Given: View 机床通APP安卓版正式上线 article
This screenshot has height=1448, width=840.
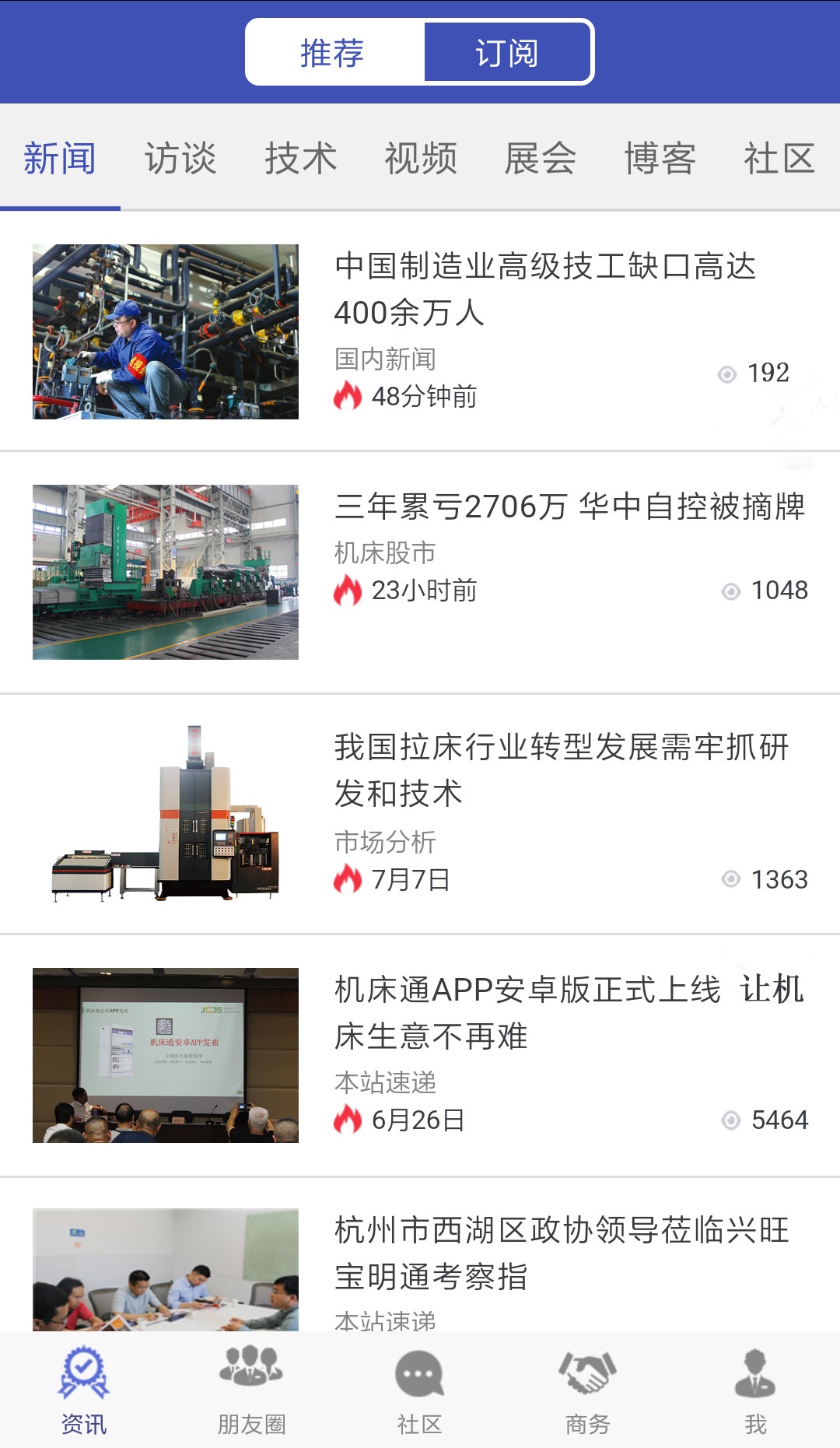Looking at the screenshot, I should (568, 1011).
